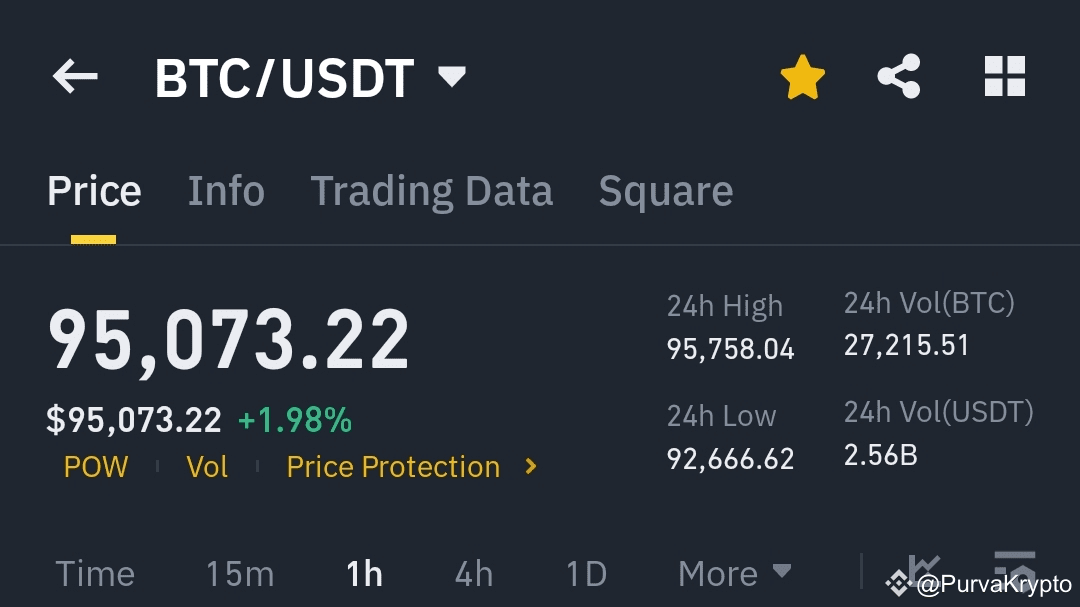Switch chart interval to 15m
The image size is (1080, 607).
coord(240,574)
